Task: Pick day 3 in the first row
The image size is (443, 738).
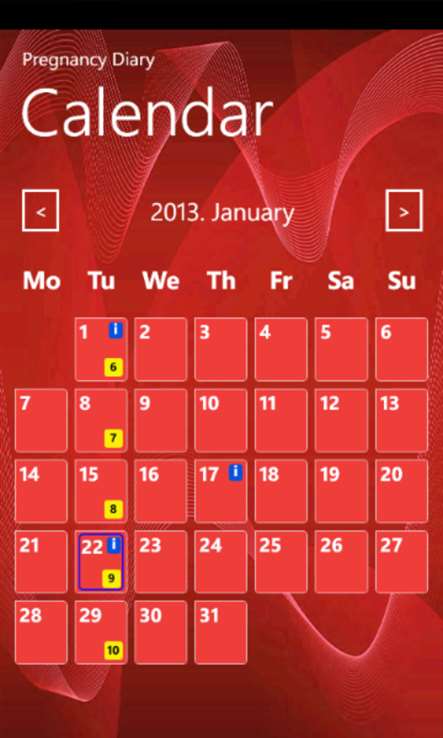Action: point(221,349)
